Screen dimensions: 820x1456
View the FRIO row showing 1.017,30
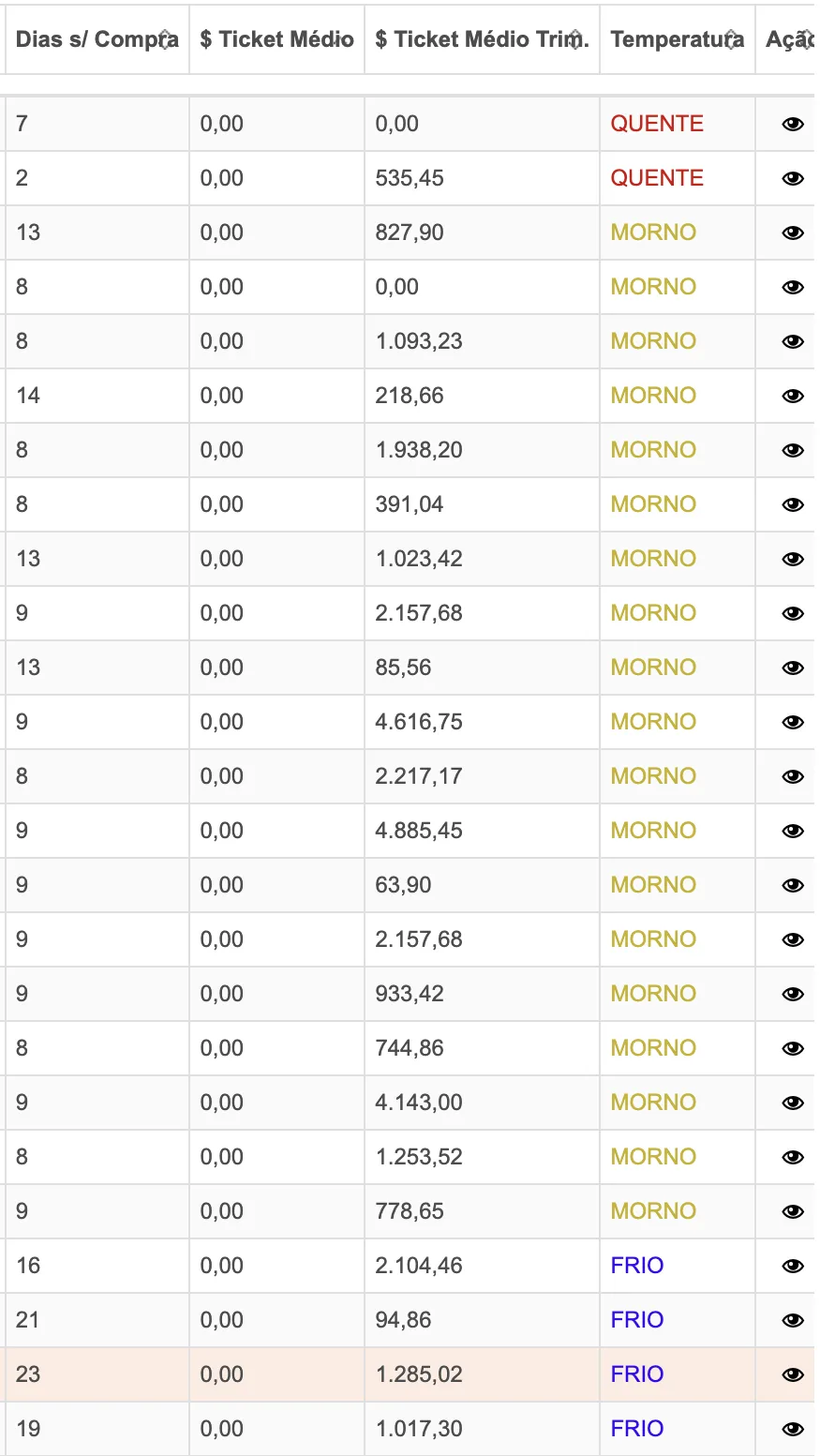coord(793,1429)
